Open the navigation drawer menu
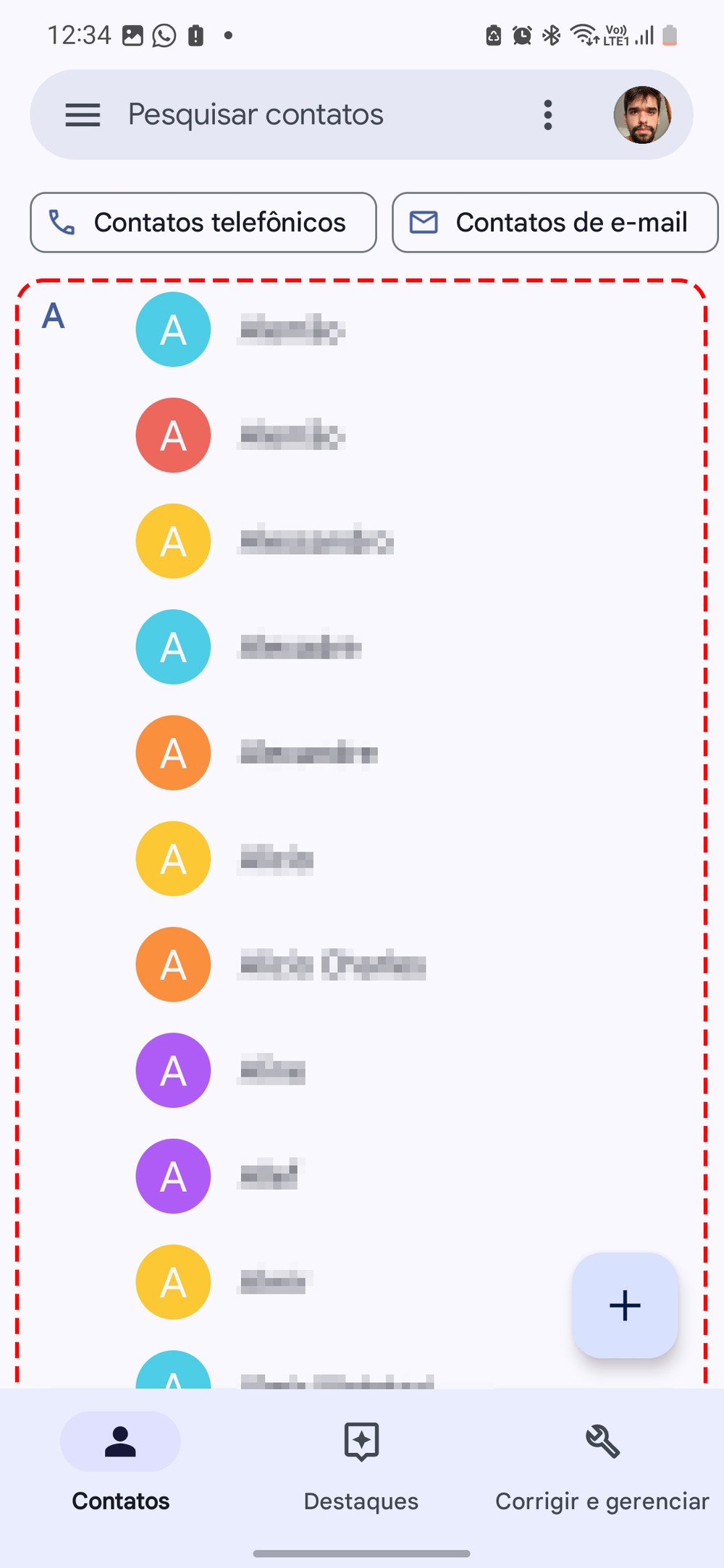This screenshot has height=1568, width=724. pos(83,115)
